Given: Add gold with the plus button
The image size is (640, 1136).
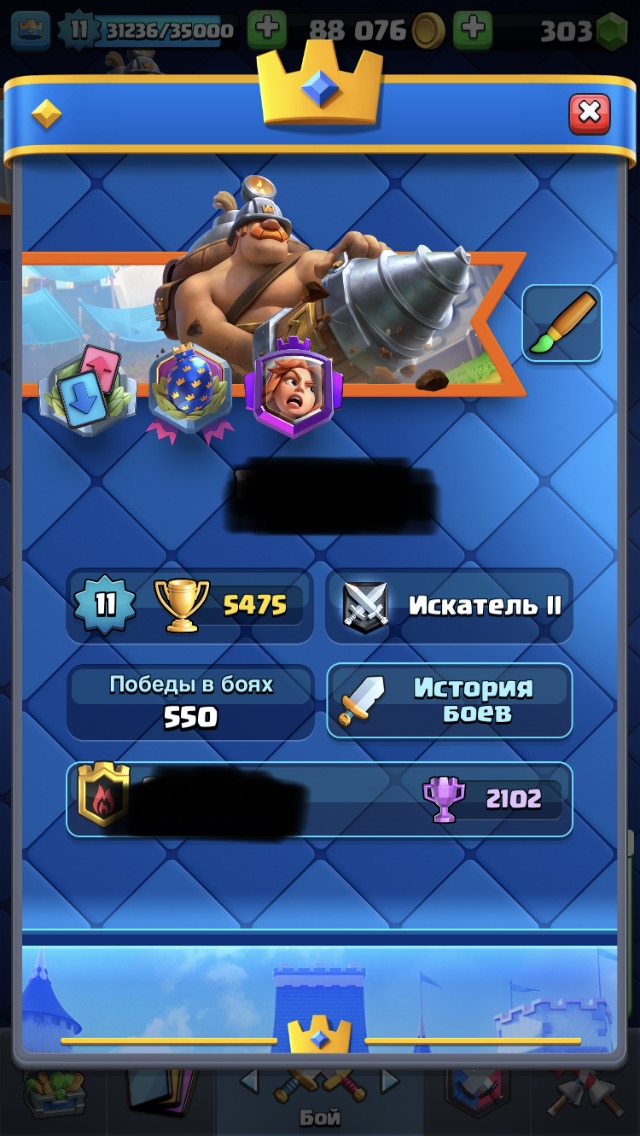Looking at the screenshot, I should [x=266, y=30].
